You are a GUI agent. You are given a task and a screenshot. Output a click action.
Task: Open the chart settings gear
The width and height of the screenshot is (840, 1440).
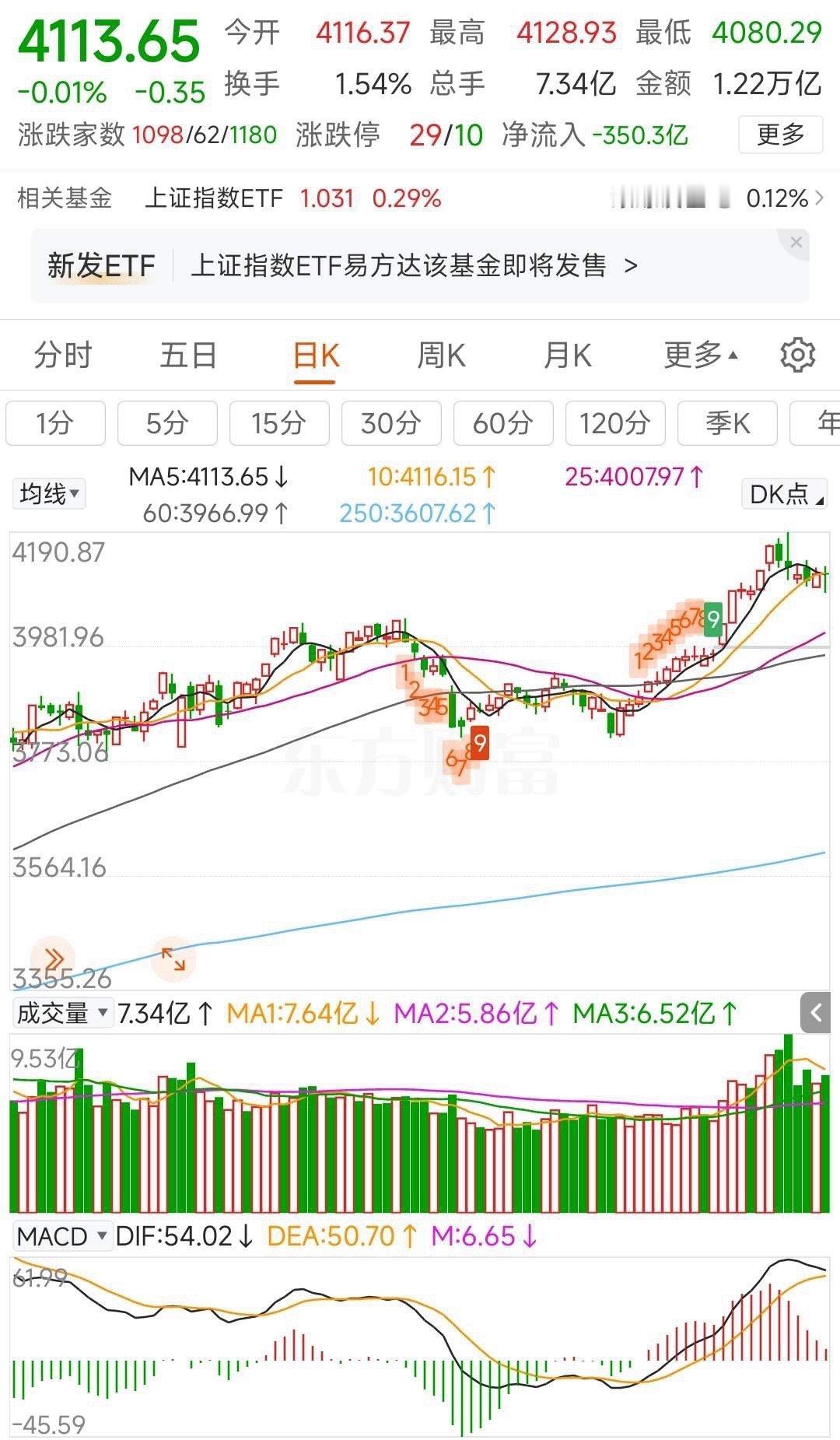(796, 355)
